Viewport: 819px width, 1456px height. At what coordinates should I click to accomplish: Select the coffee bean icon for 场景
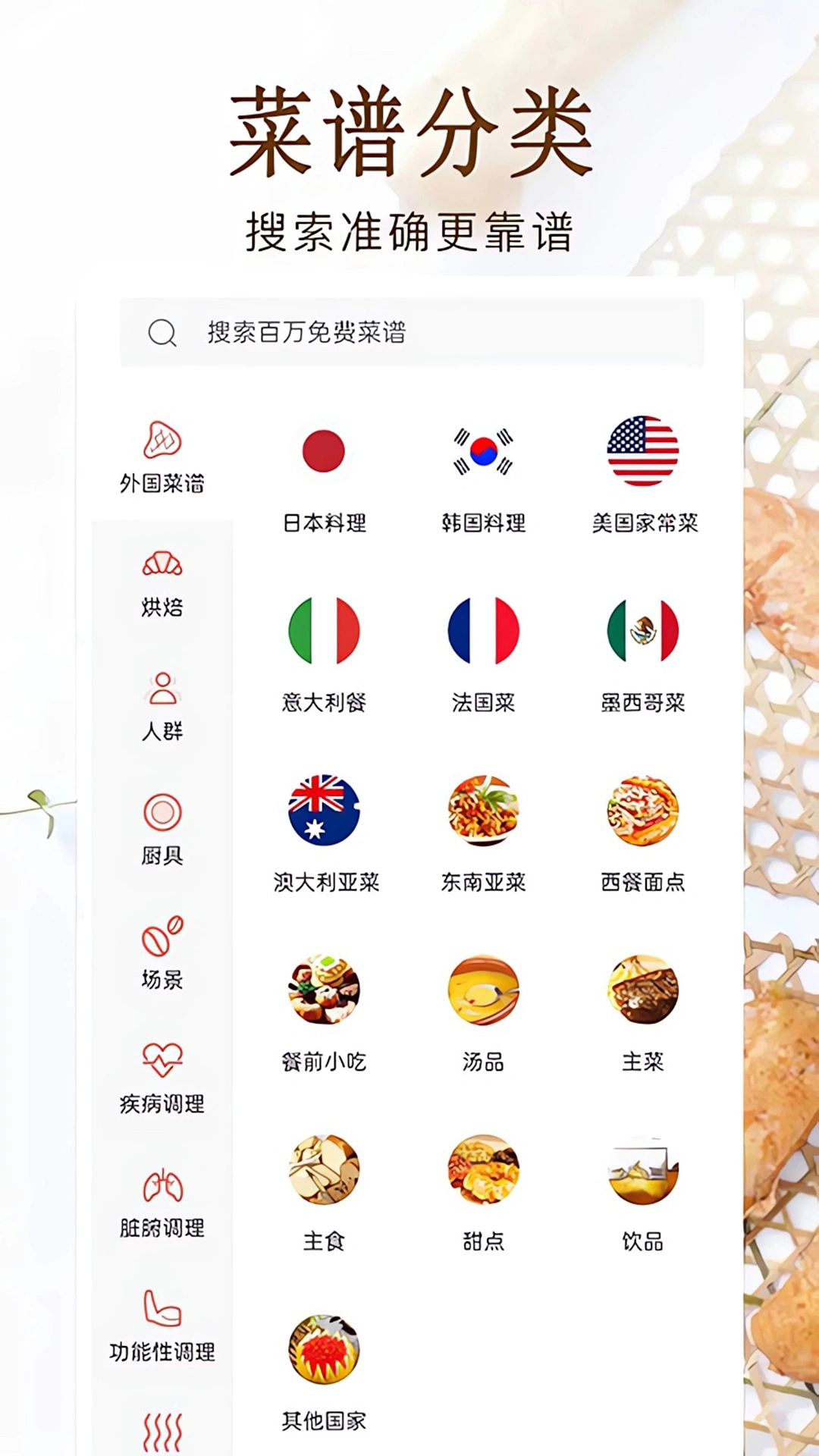[x=160, y=938]
